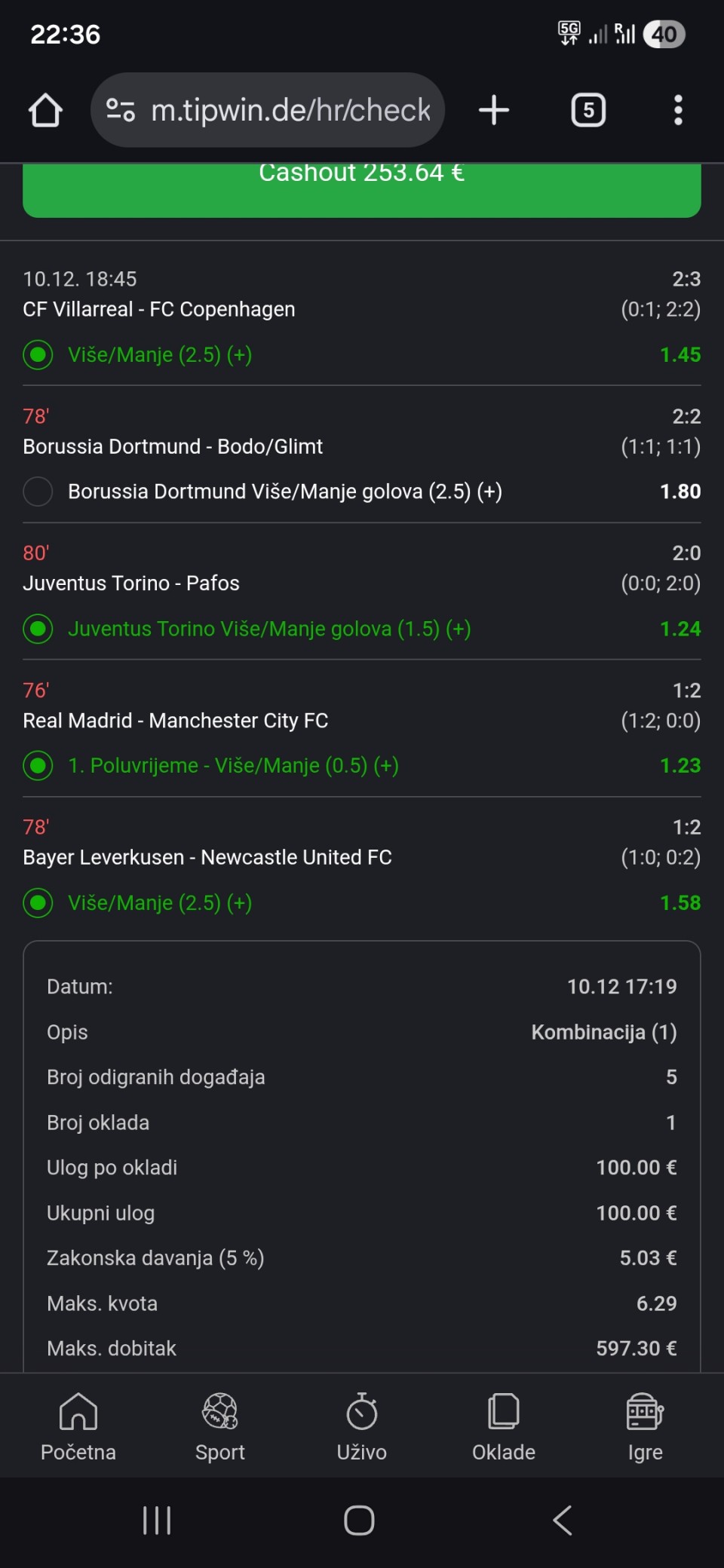Tap the m.tipwin.de address bar
Image resolution: width=724 pixels, height=1568 pixels.
point(290,110)
